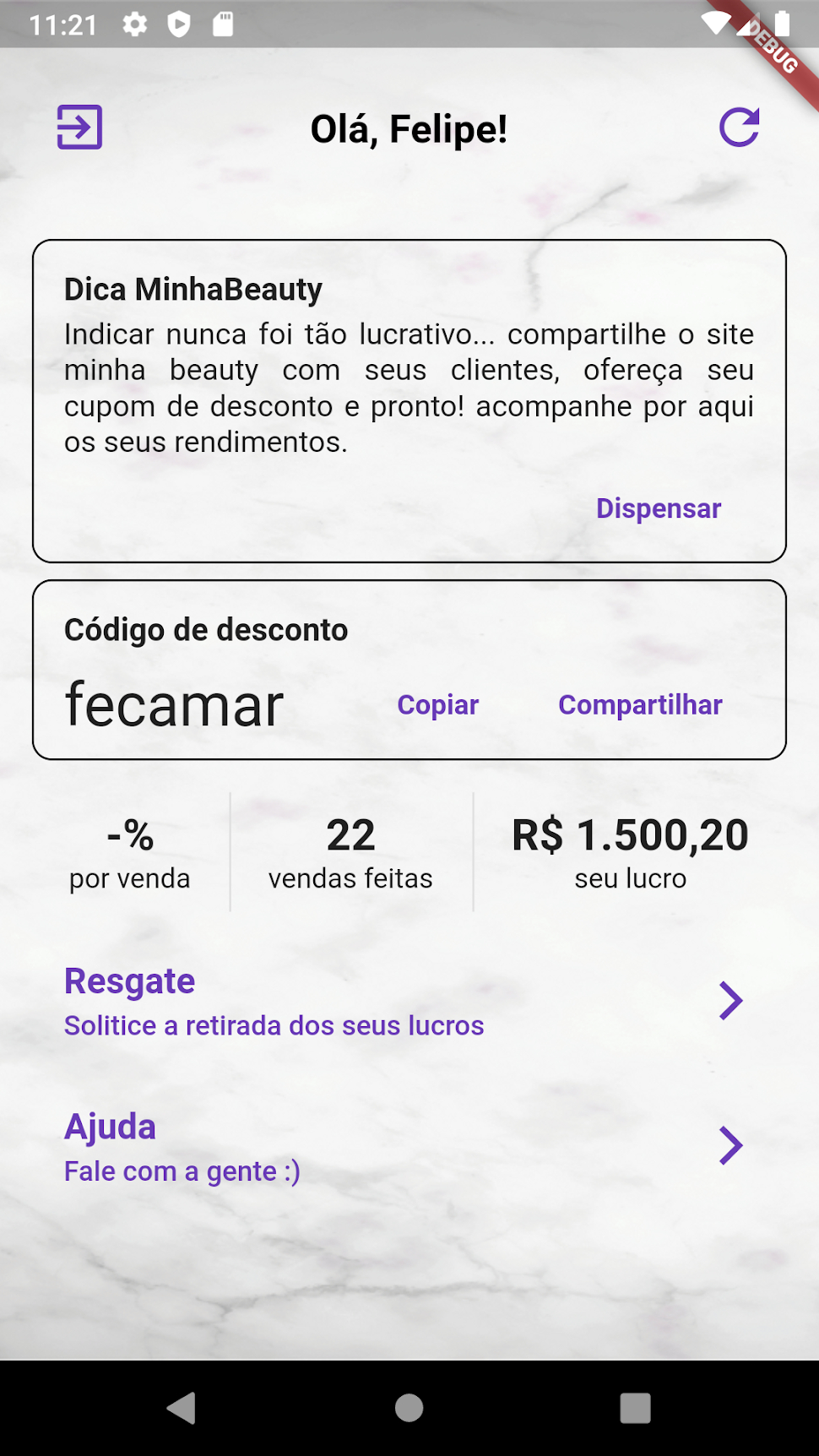Image resolution: width=819 pixels, height=1456 pixels.
Task: Tap the logout icon
Action: [79, 128]
